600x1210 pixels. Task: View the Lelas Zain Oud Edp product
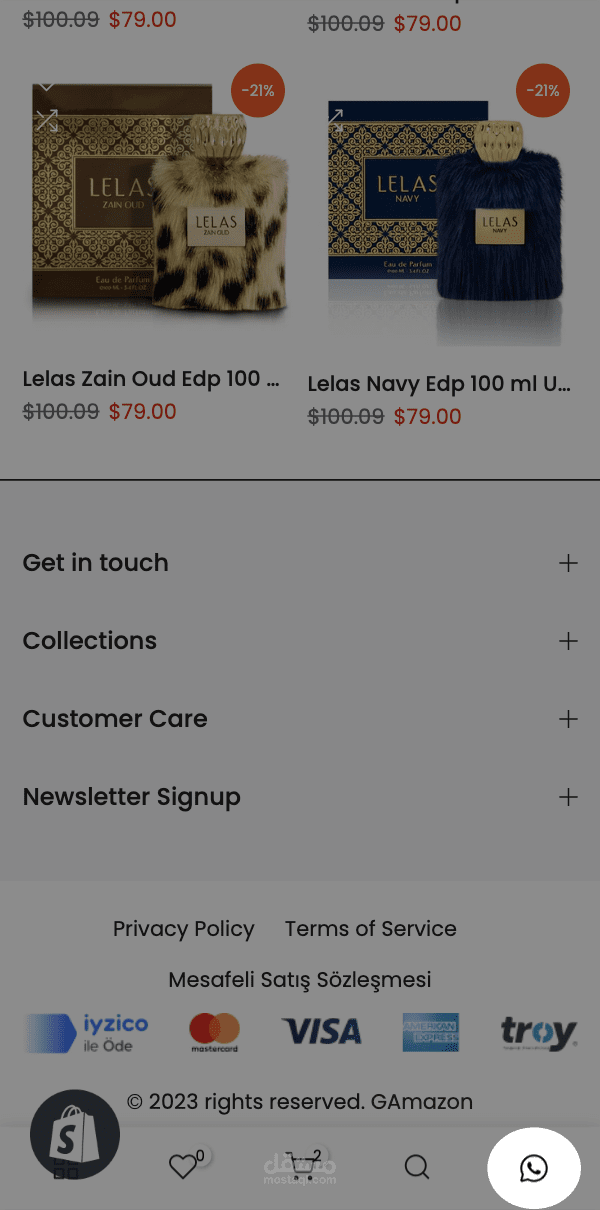point(150,380)
